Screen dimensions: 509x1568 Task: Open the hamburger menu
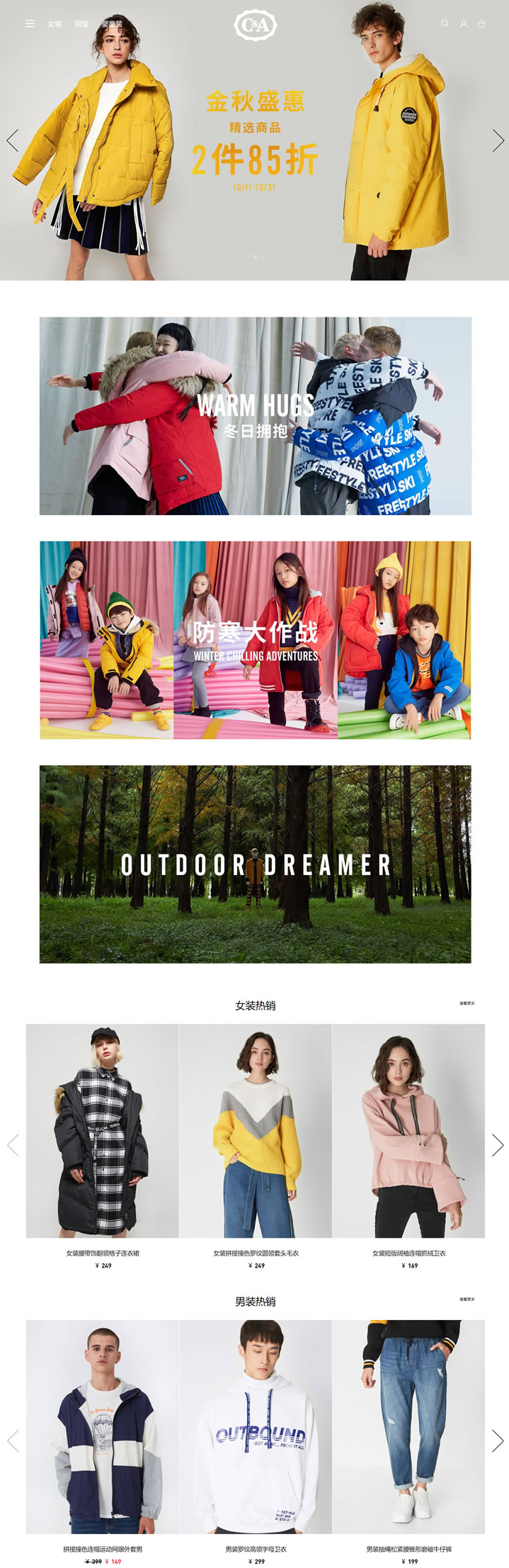pos(30,23)
